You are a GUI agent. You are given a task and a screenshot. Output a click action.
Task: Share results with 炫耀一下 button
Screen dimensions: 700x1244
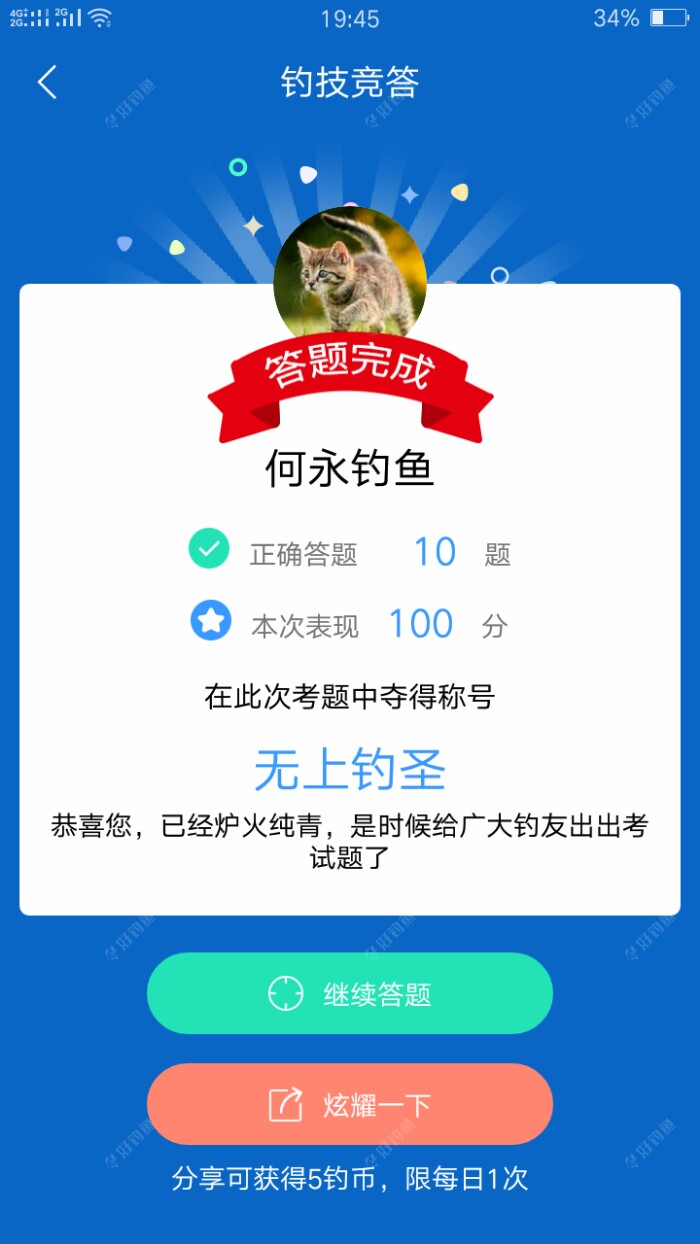pyautogui.click(x=350, y=1104)
